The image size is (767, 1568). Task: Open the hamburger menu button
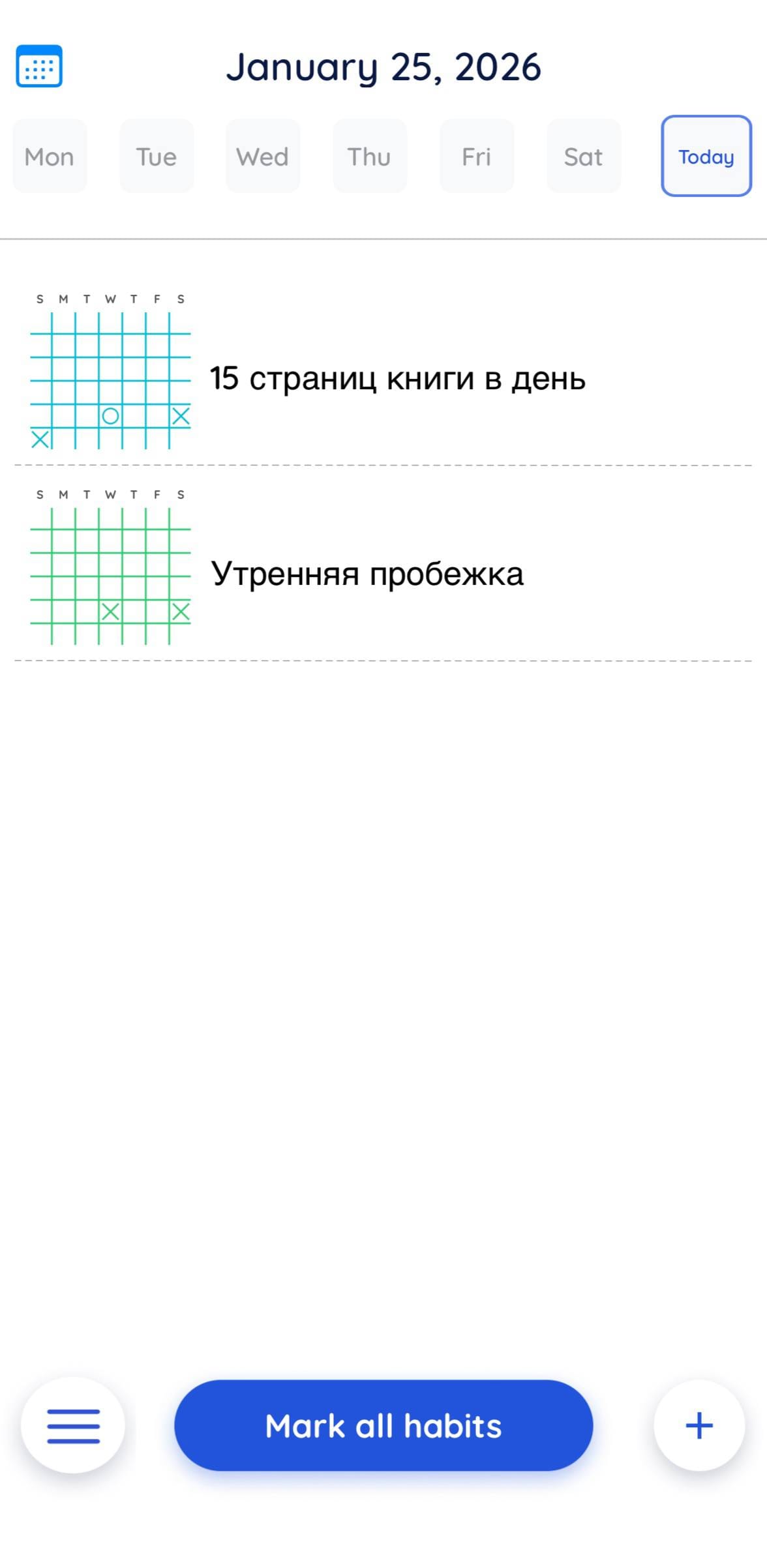click(73, 1425)
